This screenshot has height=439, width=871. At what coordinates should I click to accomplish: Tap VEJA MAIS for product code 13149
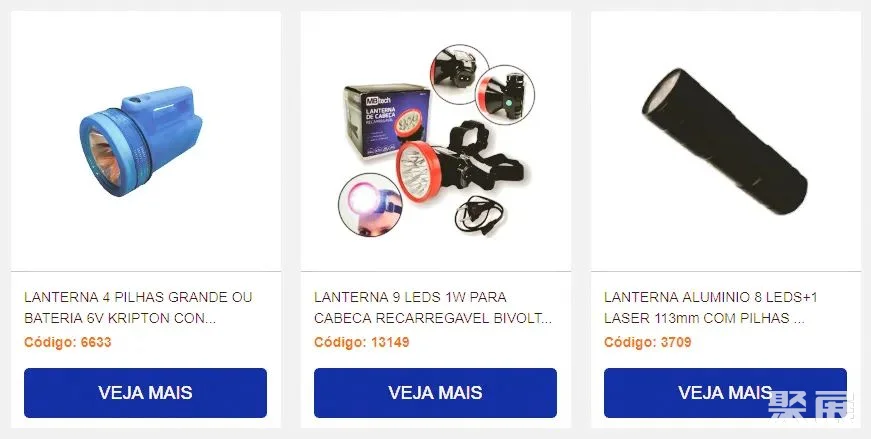pos(435,392)
